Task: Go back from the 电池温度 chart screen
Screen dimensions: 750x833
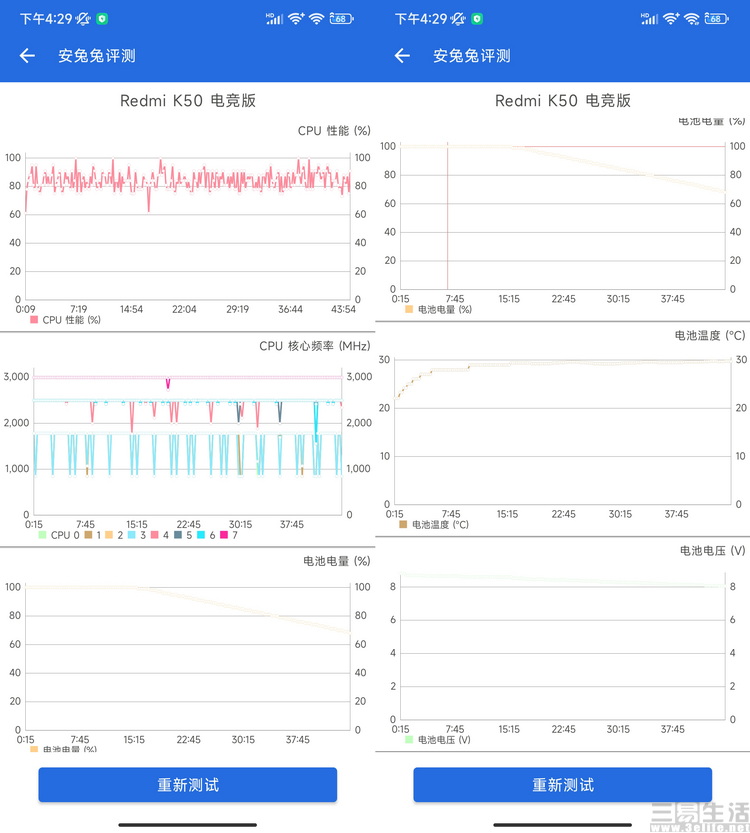Action: [x=402, y=56]
